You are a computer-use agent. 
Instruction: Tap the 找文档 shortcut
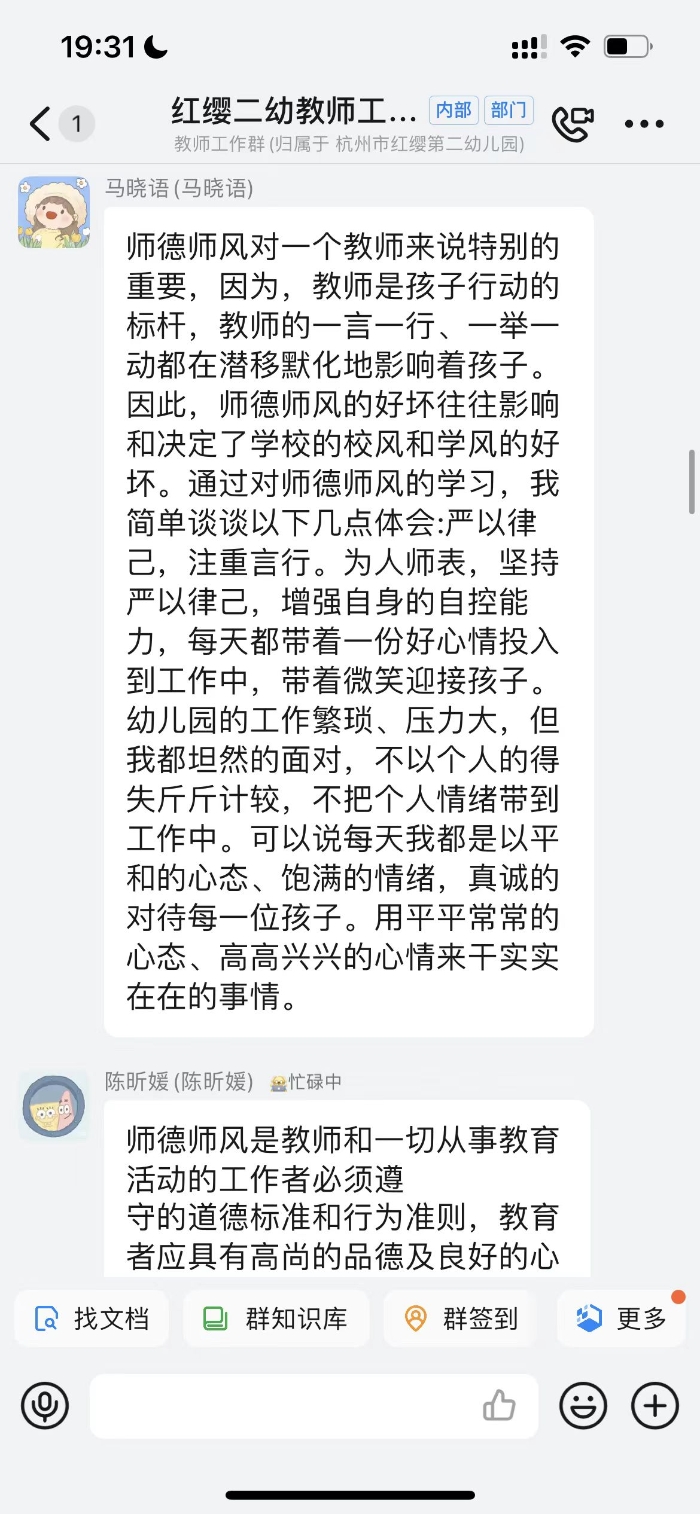92,1318
